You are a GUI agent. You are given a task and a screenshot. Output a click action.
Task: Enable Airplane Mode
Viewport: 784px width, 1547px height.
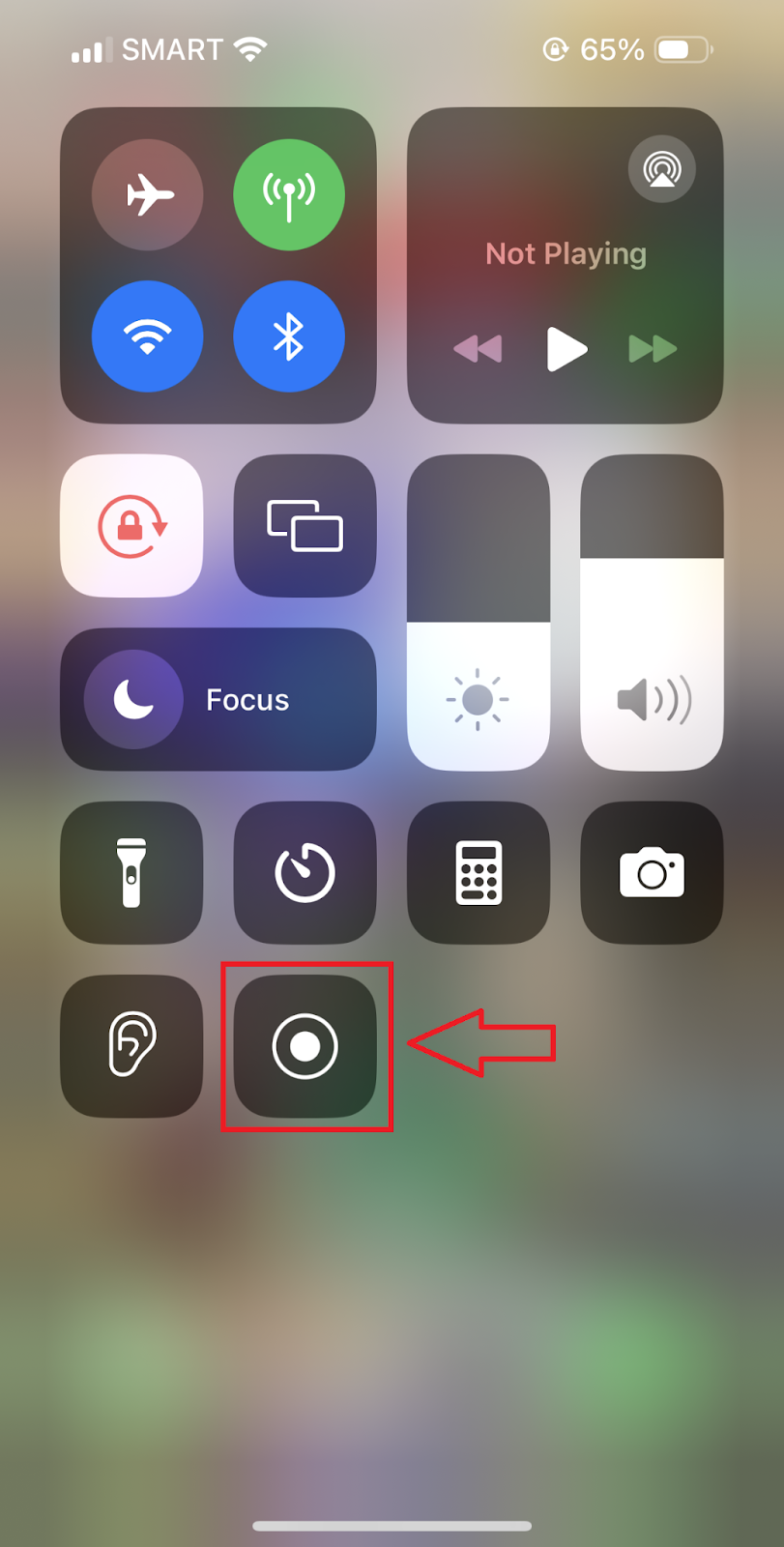coord(147,194)
